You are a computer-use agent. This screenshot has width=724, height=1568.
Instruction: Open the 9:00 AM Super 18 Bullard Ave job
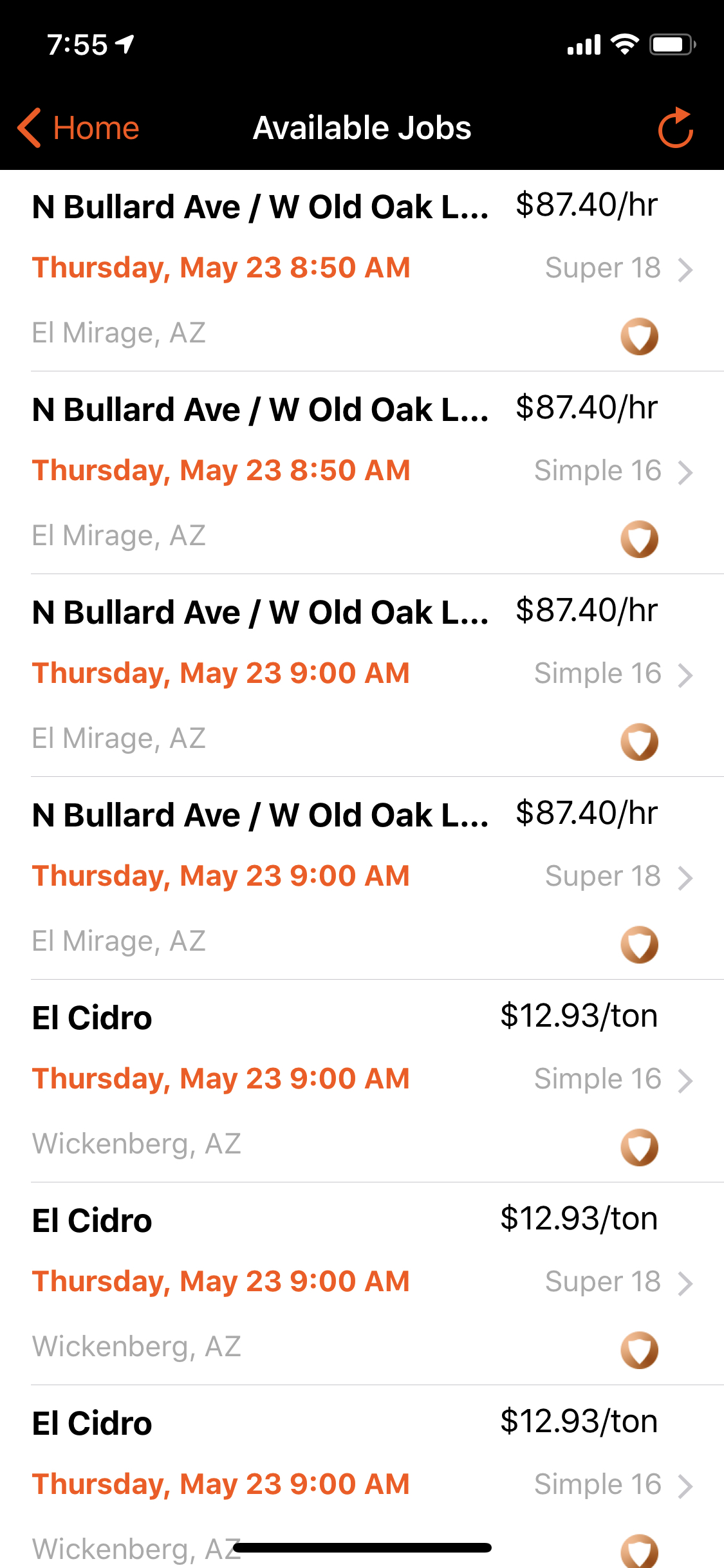362,879
